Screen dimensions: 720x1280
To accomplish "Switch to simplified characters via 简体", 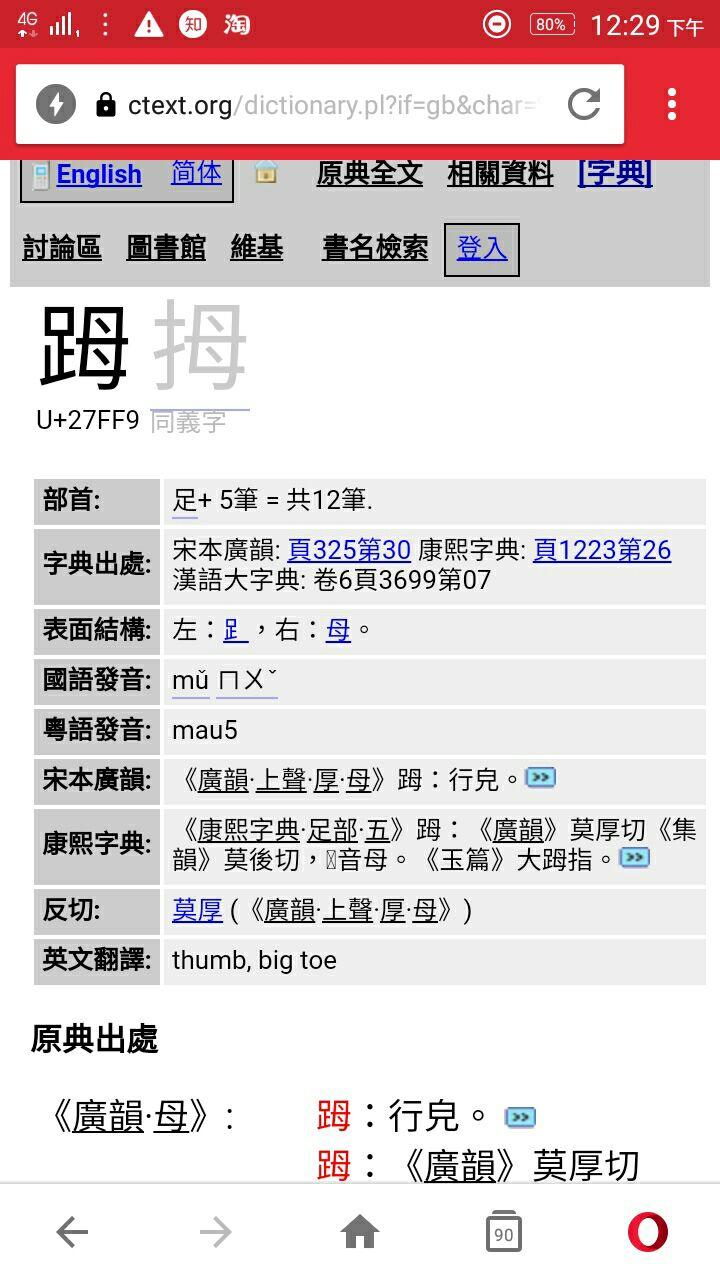I will (x=196, y=173).
